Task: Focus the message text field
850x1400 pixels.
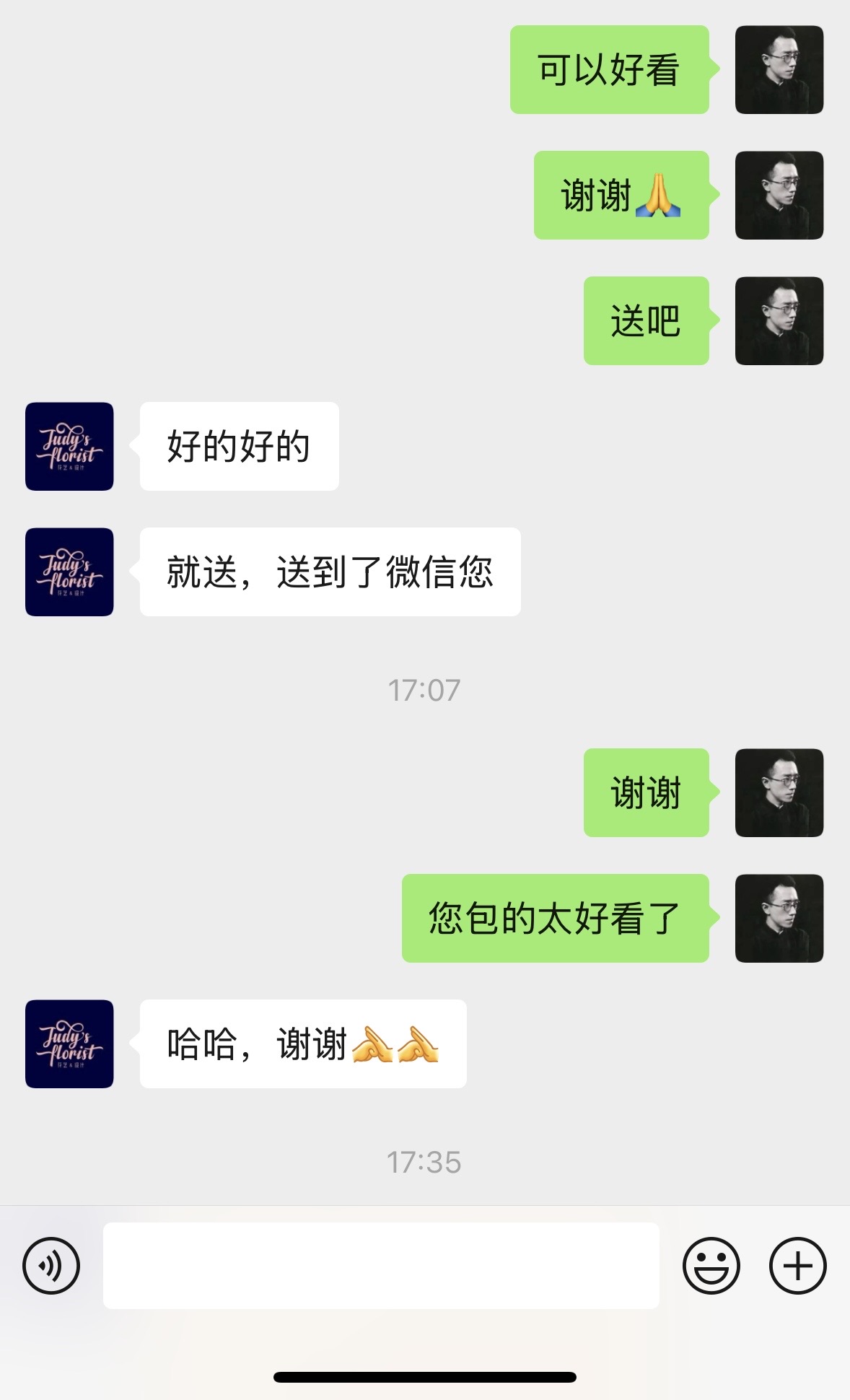Action: tap(381, 1265)
